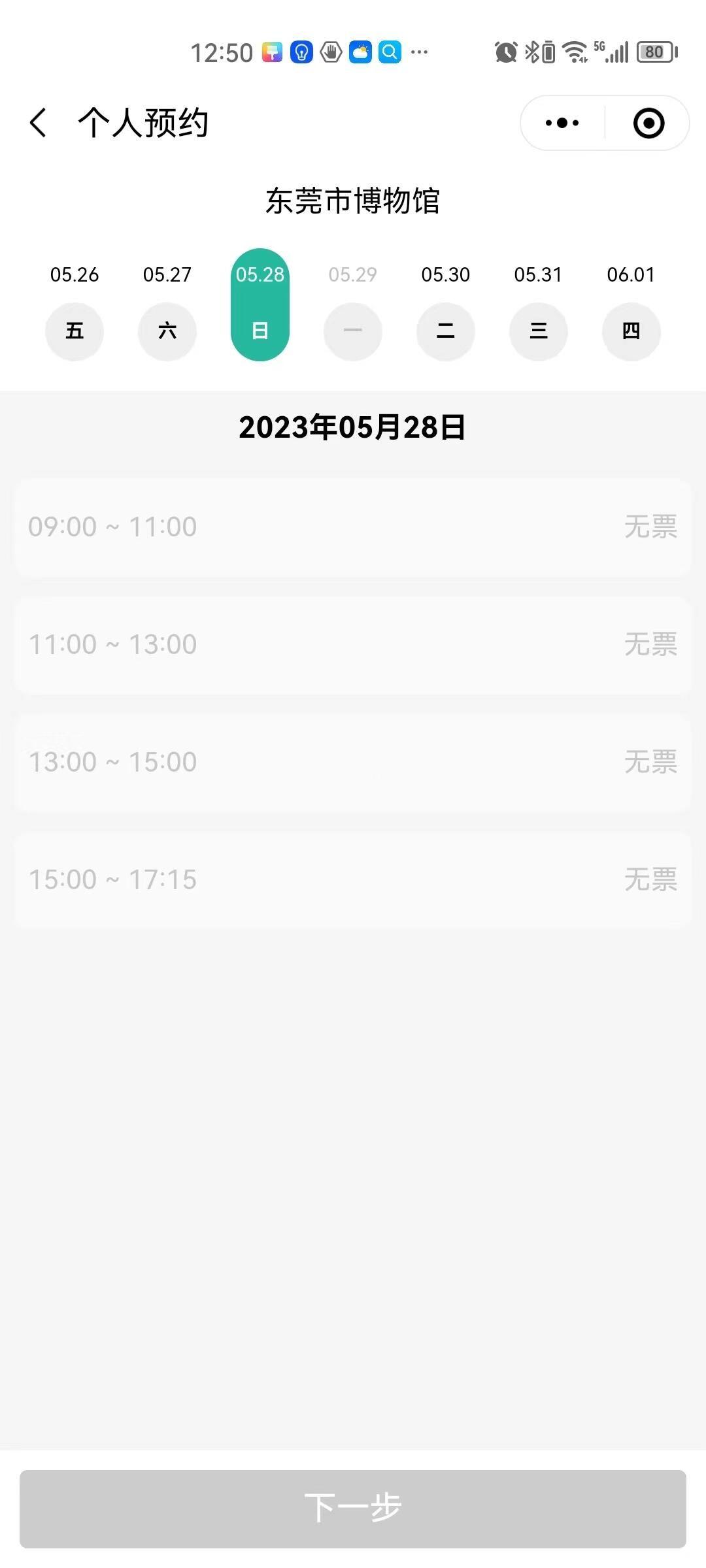Go back from 个人预约 page
This screenshot has width=706, height=1568.
[x=39, y=123]
